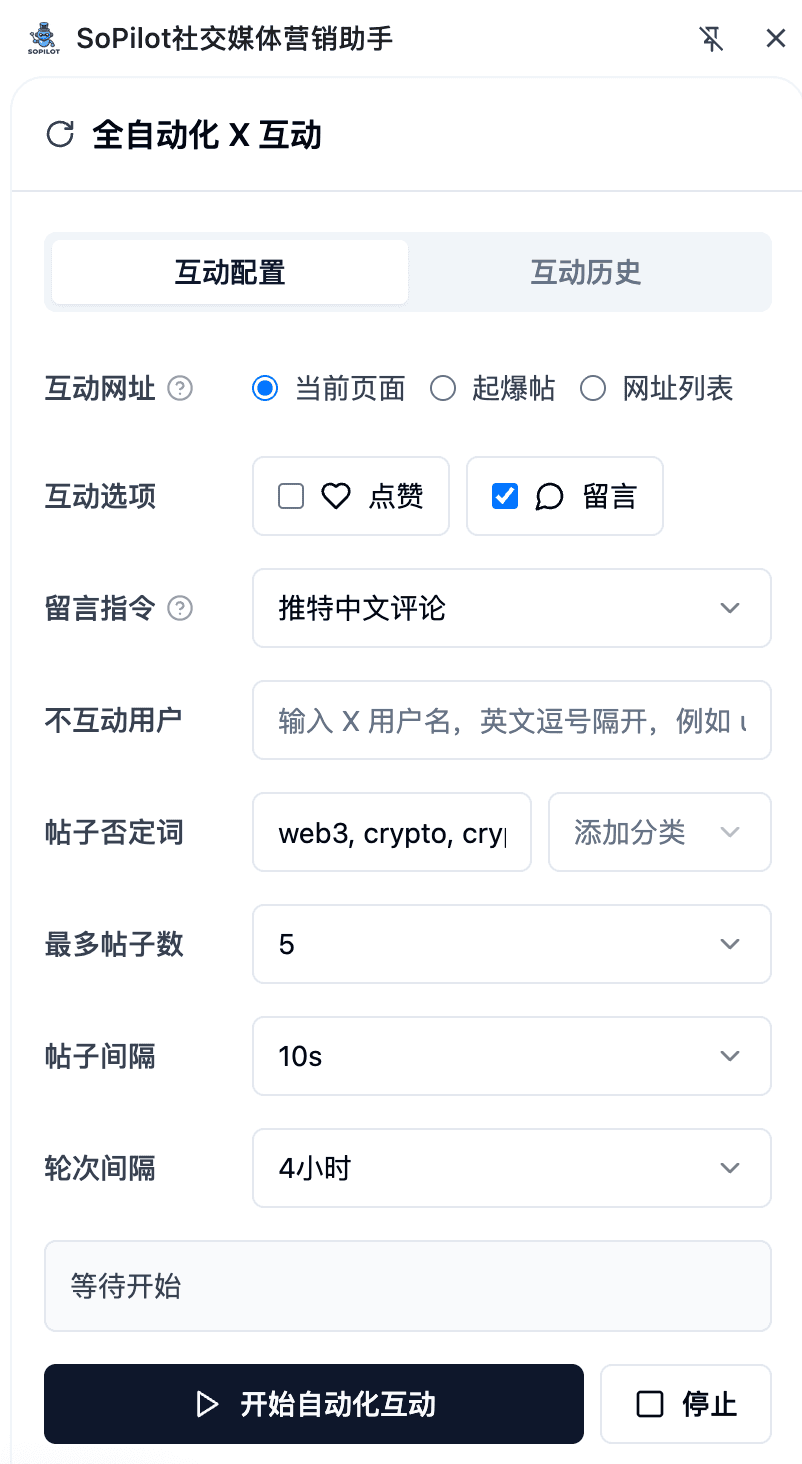Click the refresh icon beside 全自动化 X 互动

click(x=59, y=134)
